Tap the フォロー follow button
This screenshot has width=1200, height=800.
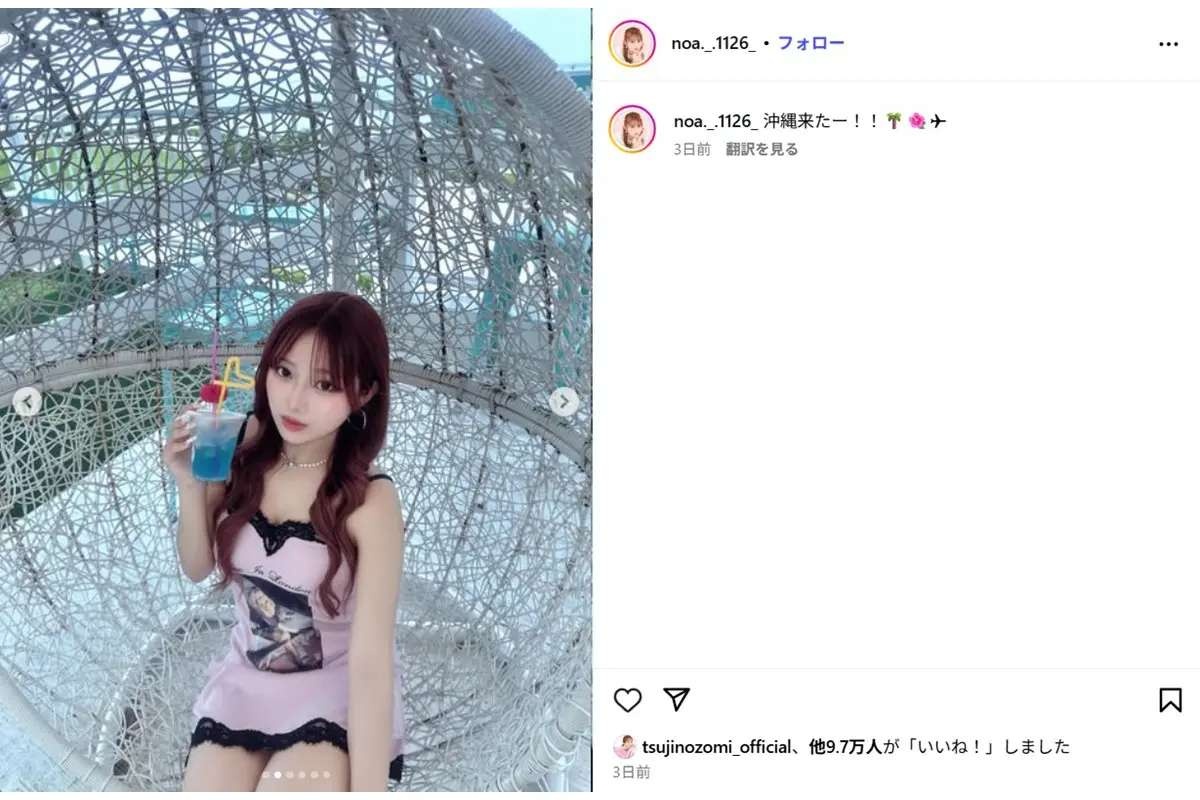click(810, 43)
